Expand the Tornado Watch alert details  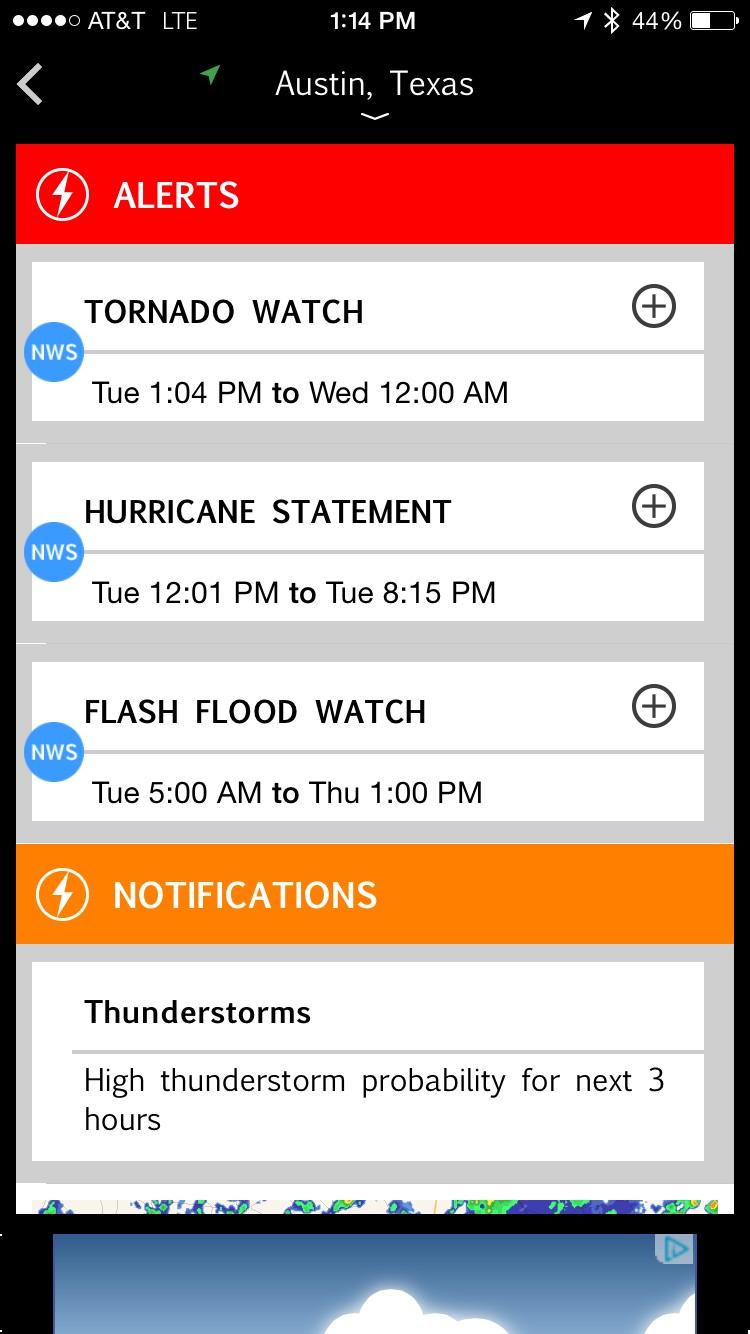click(x=654, y=307)
